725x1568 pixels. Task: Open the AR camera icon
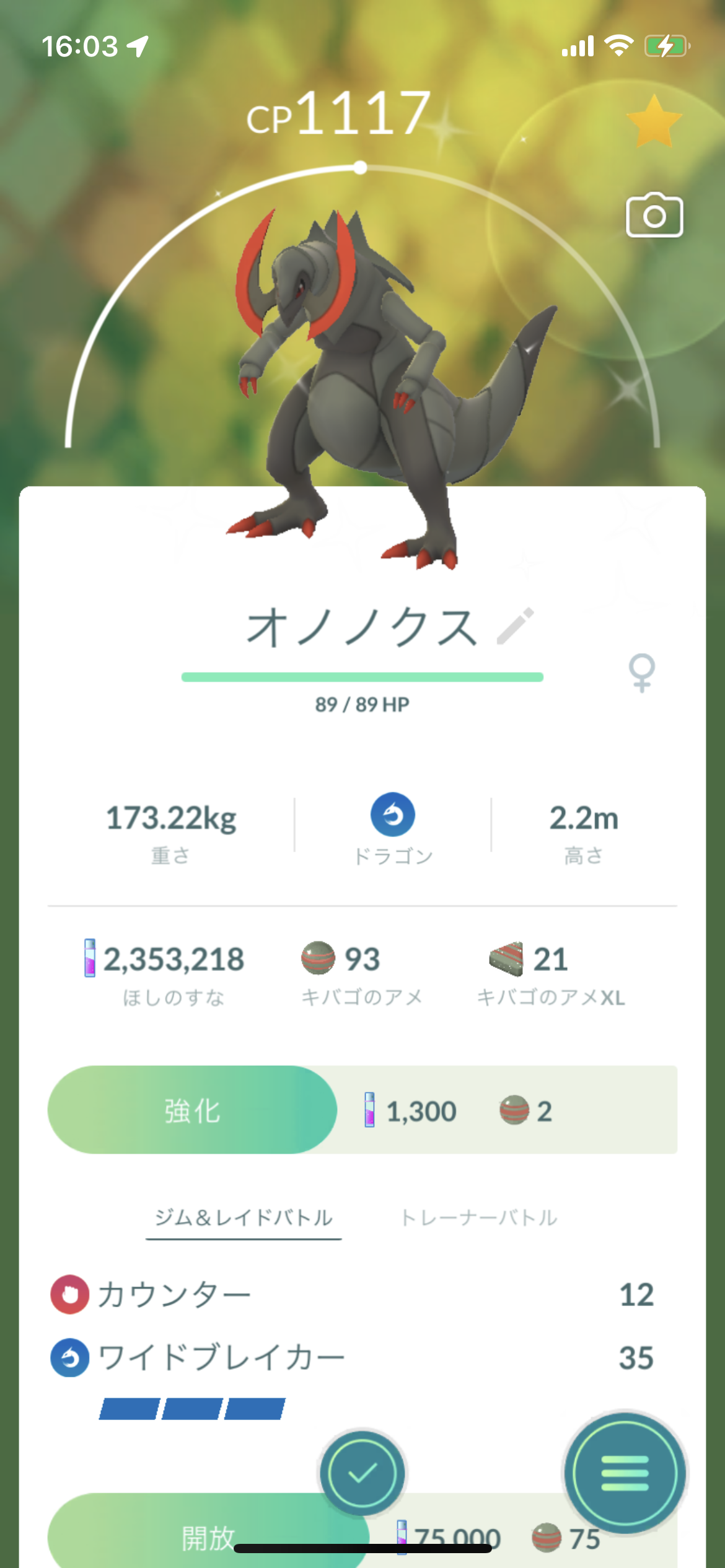[x=654, y=215]
